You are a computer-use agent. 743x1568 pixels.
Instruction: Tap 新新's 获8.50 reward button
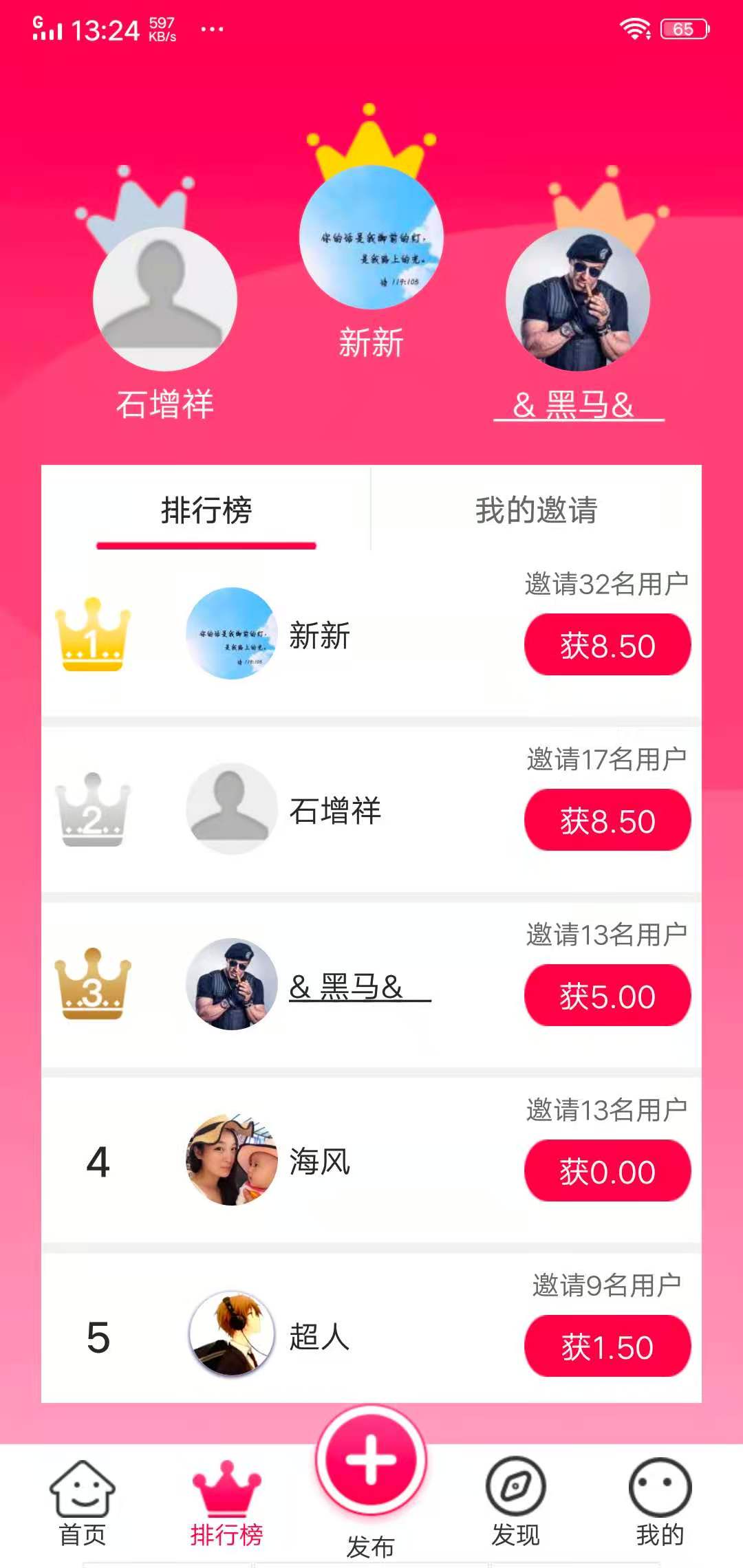[x=607, y=645]
